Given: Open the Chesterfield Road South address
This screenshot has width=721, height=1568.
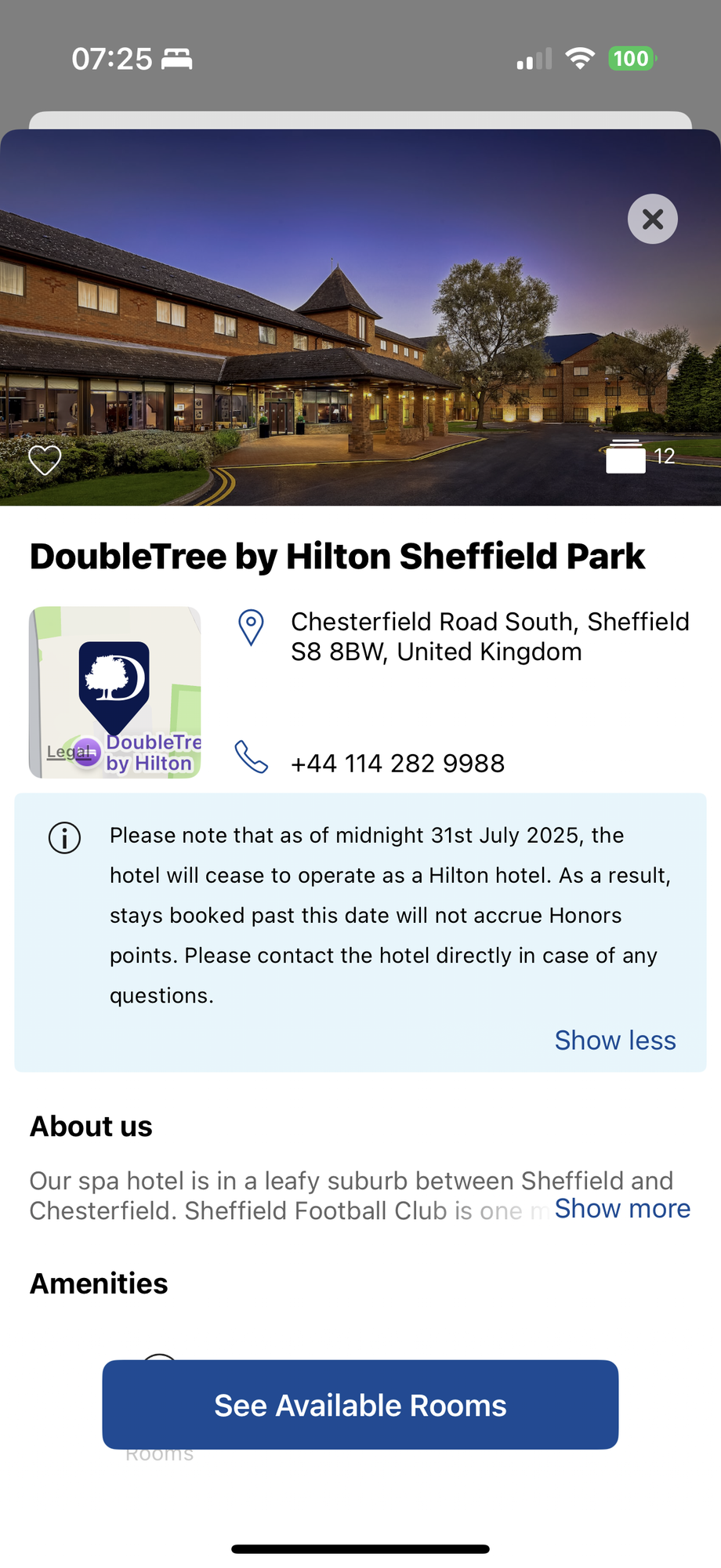Looking at the screenshot, I should pos(489,637).
